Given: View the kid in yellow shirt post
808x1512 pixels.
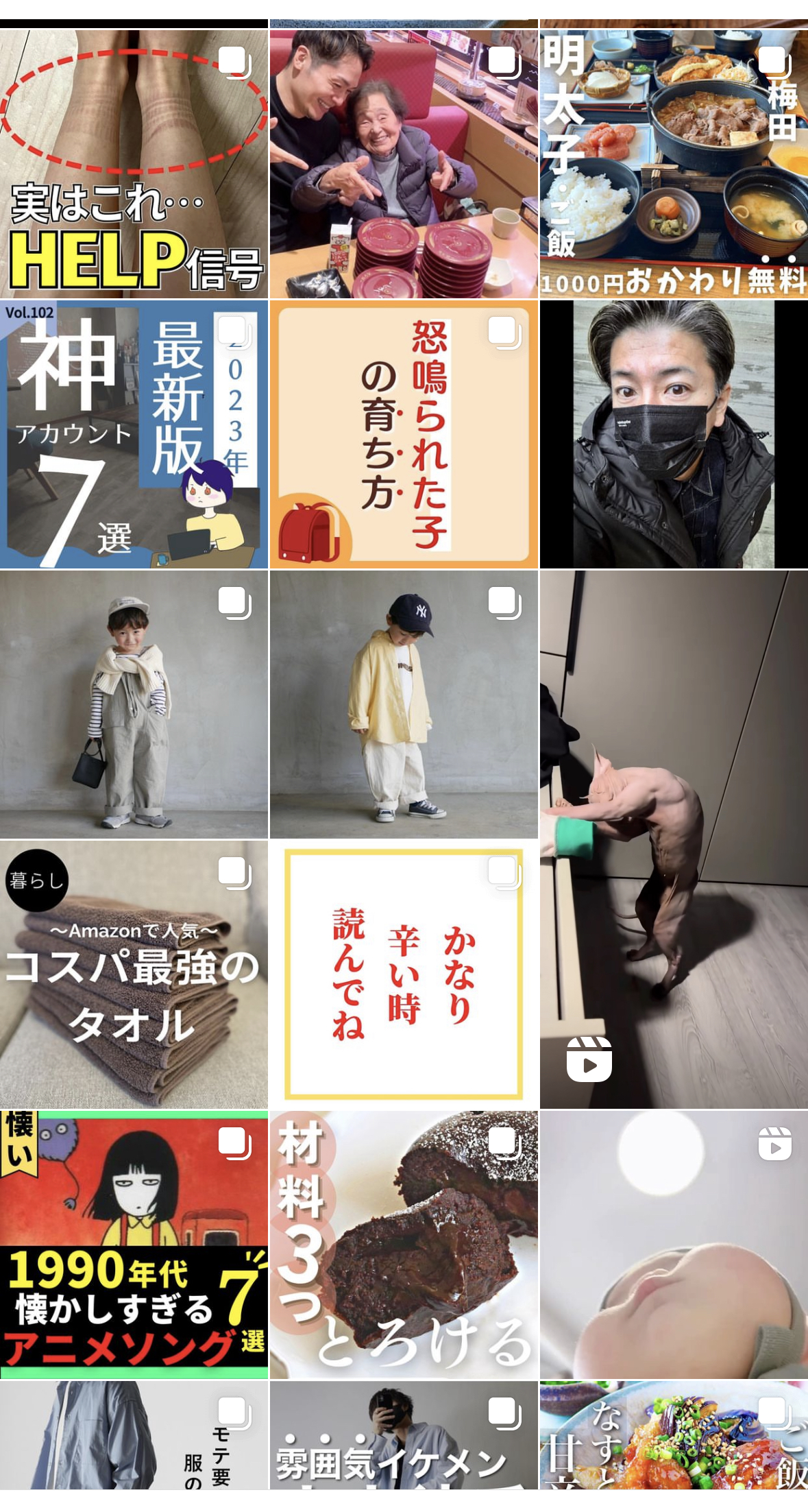Looking at the screenshot, I should tap(404, 704).
